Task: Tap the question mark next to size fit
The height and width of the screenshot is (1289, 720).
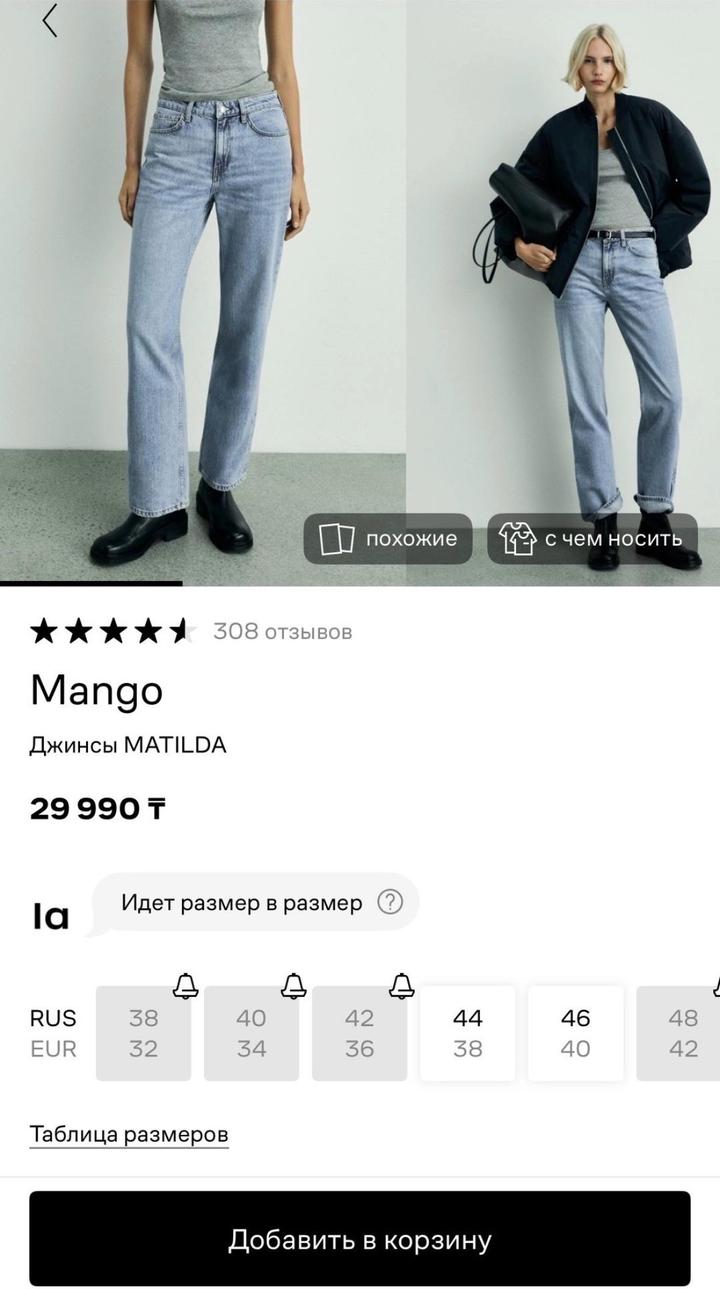Action: [389, 902]
